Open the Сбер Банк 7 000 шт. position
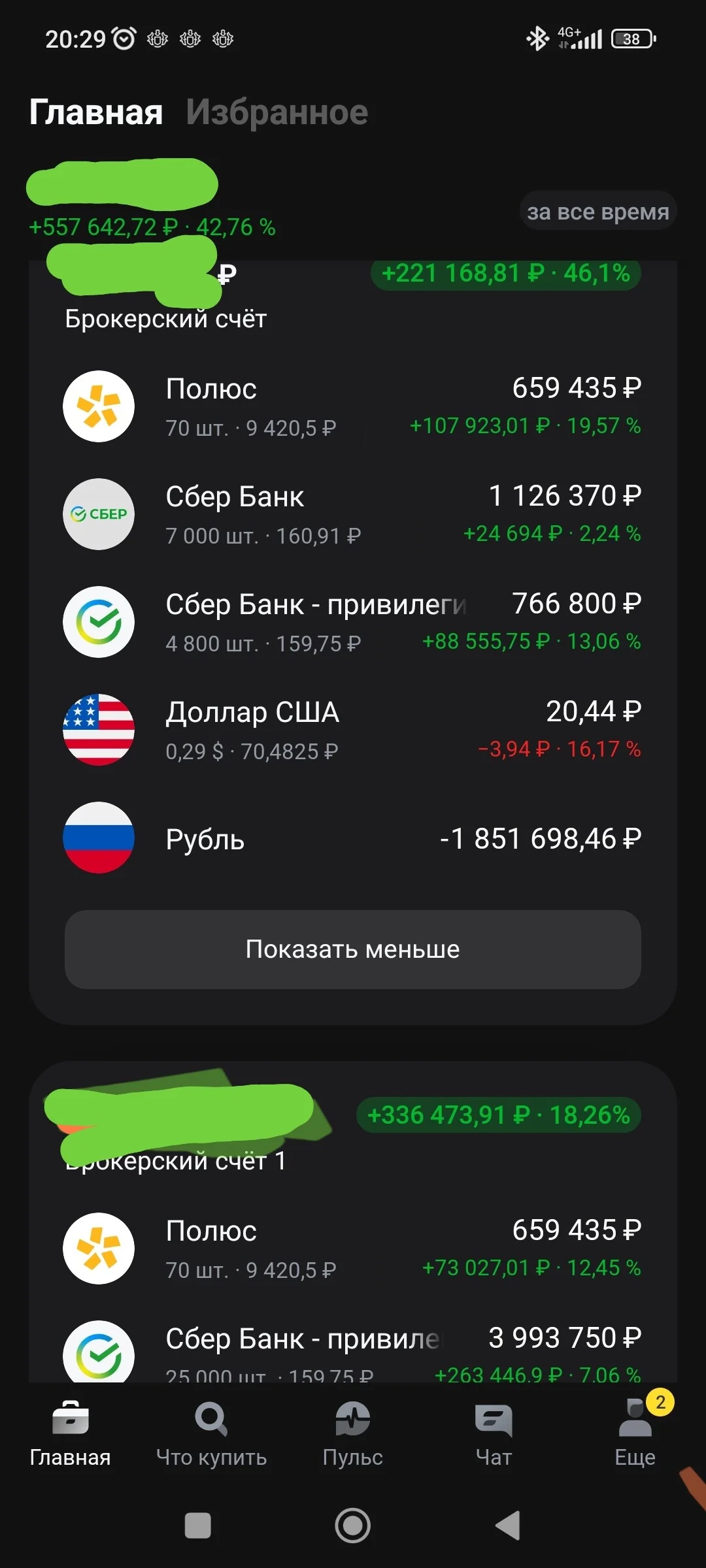The width and height of the screenshot is (706, 1568). [x=352, y=514]
